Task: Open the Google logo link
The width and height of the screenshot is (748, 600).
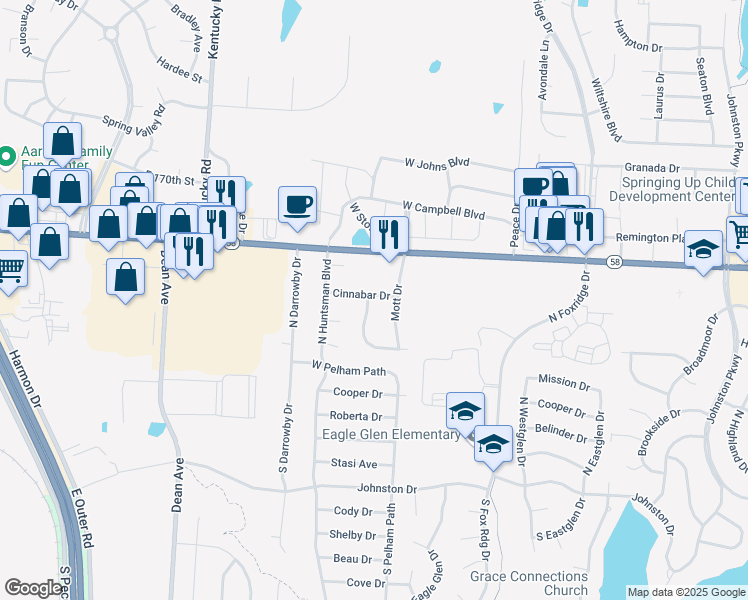Action: click(33, 588)
